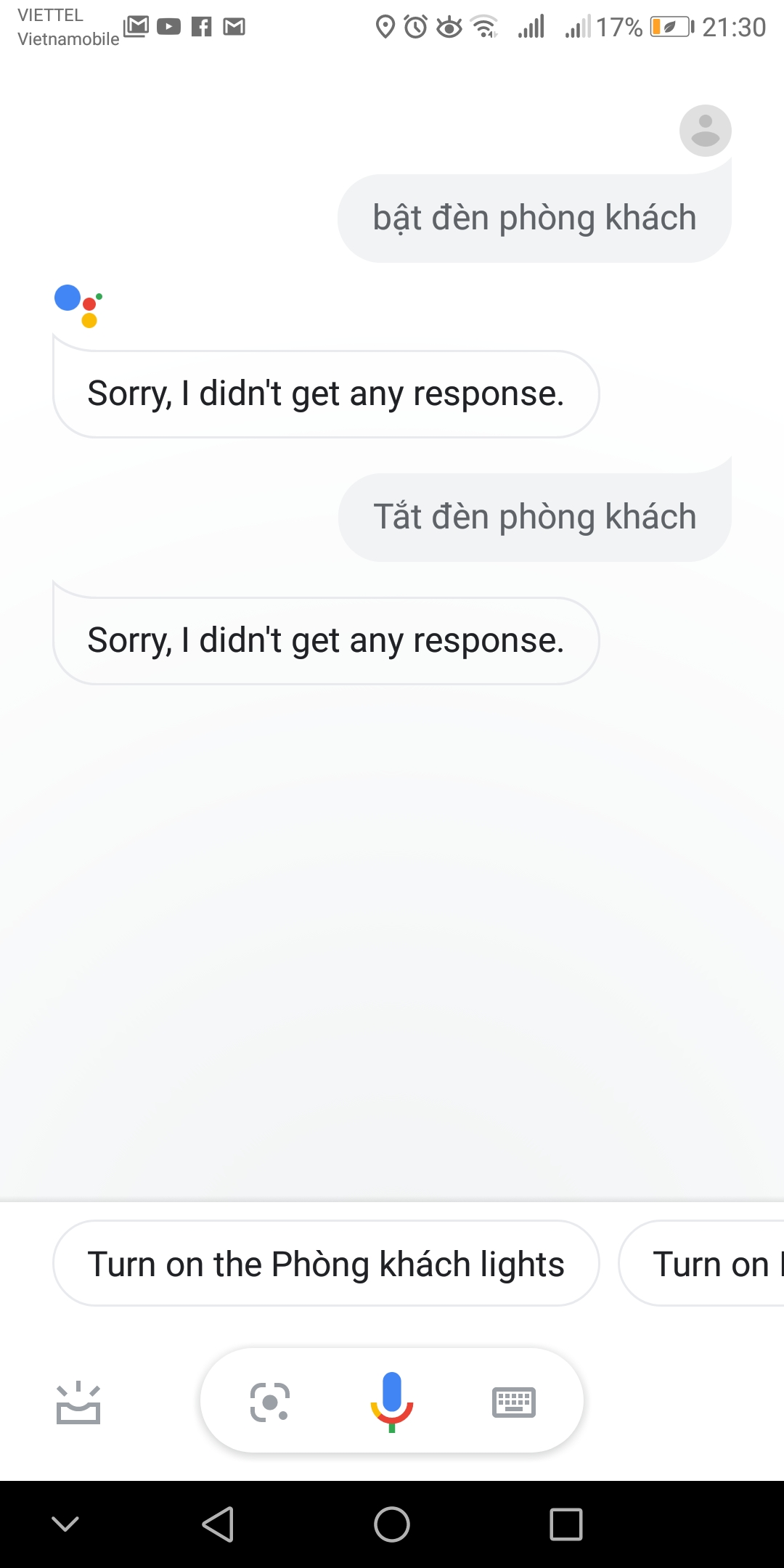Open Google Lens camera icon
Viewport: 784px width, 1568px height.
[269, 1402]
